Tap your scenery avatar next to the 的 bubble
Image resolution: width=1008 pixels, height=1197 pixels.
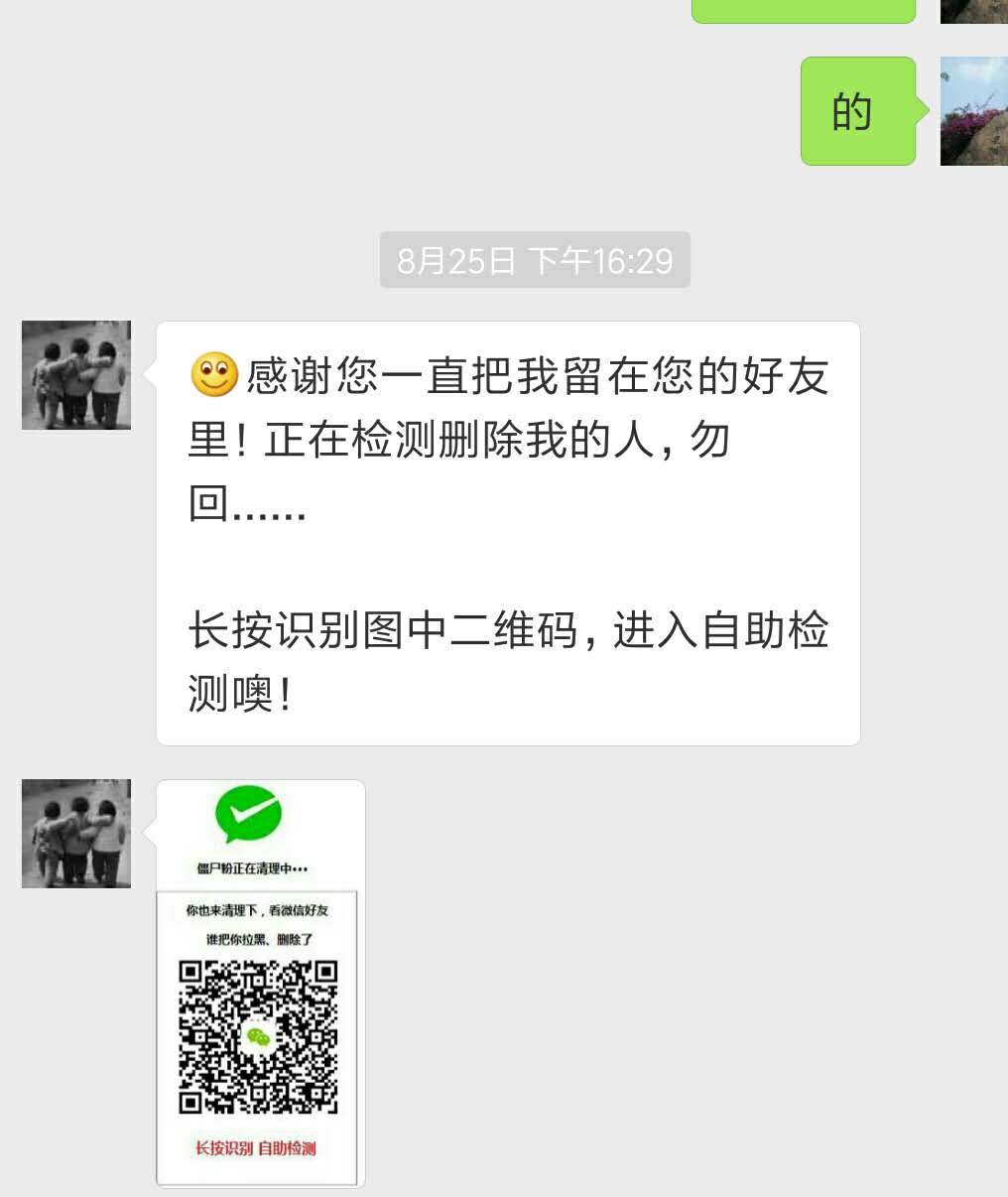click(x=973, y=110)
